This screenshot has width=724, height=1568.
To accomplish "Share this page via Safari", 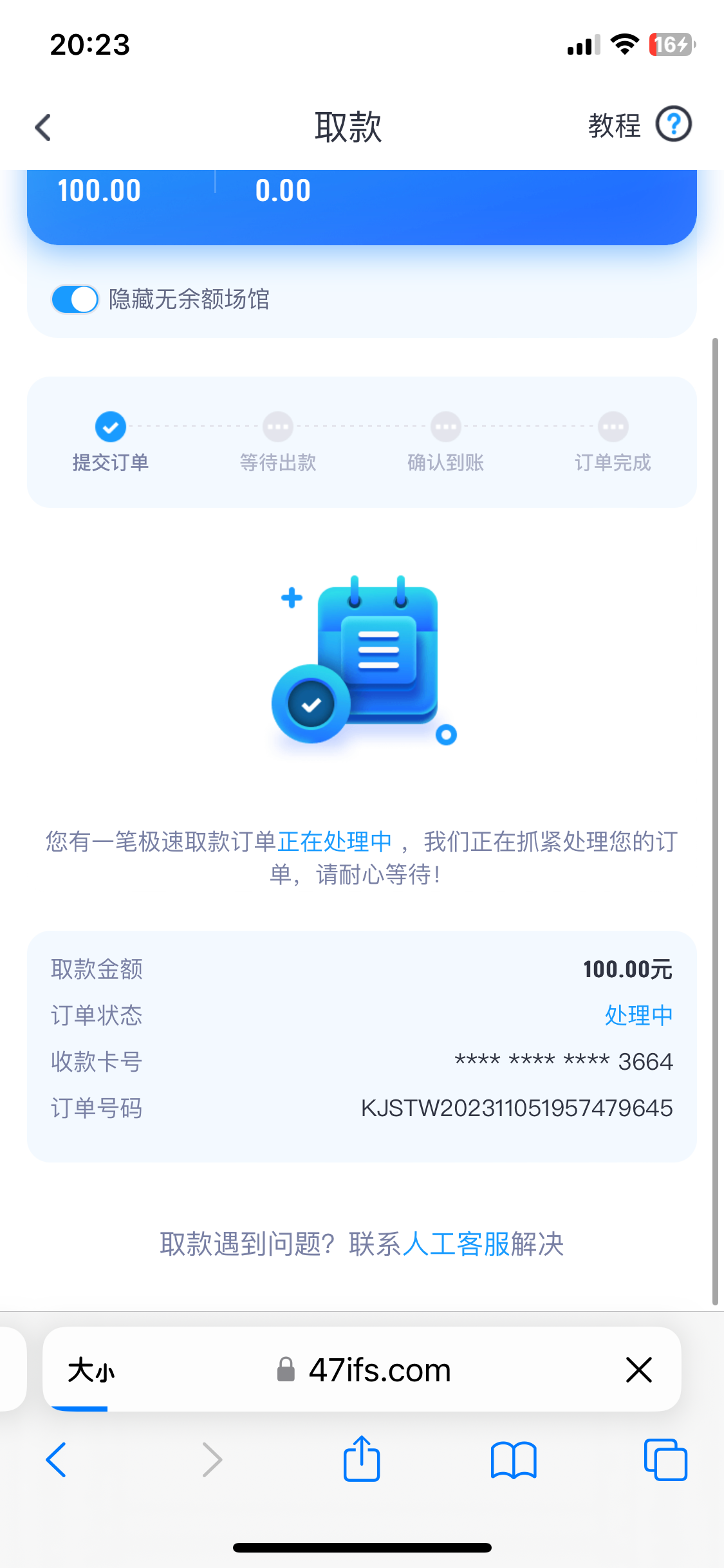I will coord(362,1459).
